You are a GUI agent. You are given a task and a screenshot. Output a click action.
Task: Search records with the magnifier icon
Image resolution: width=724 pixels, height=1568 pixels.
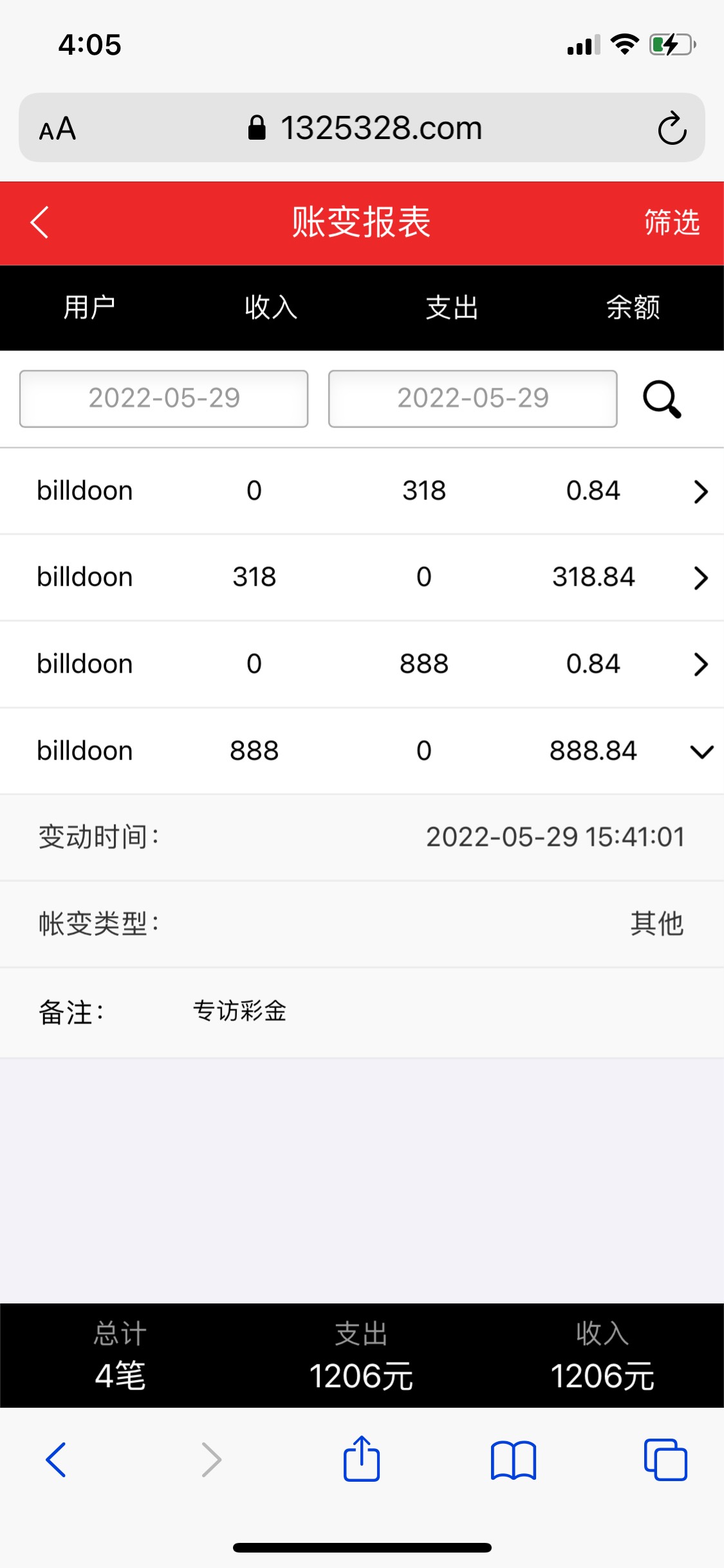pos(662,399)
